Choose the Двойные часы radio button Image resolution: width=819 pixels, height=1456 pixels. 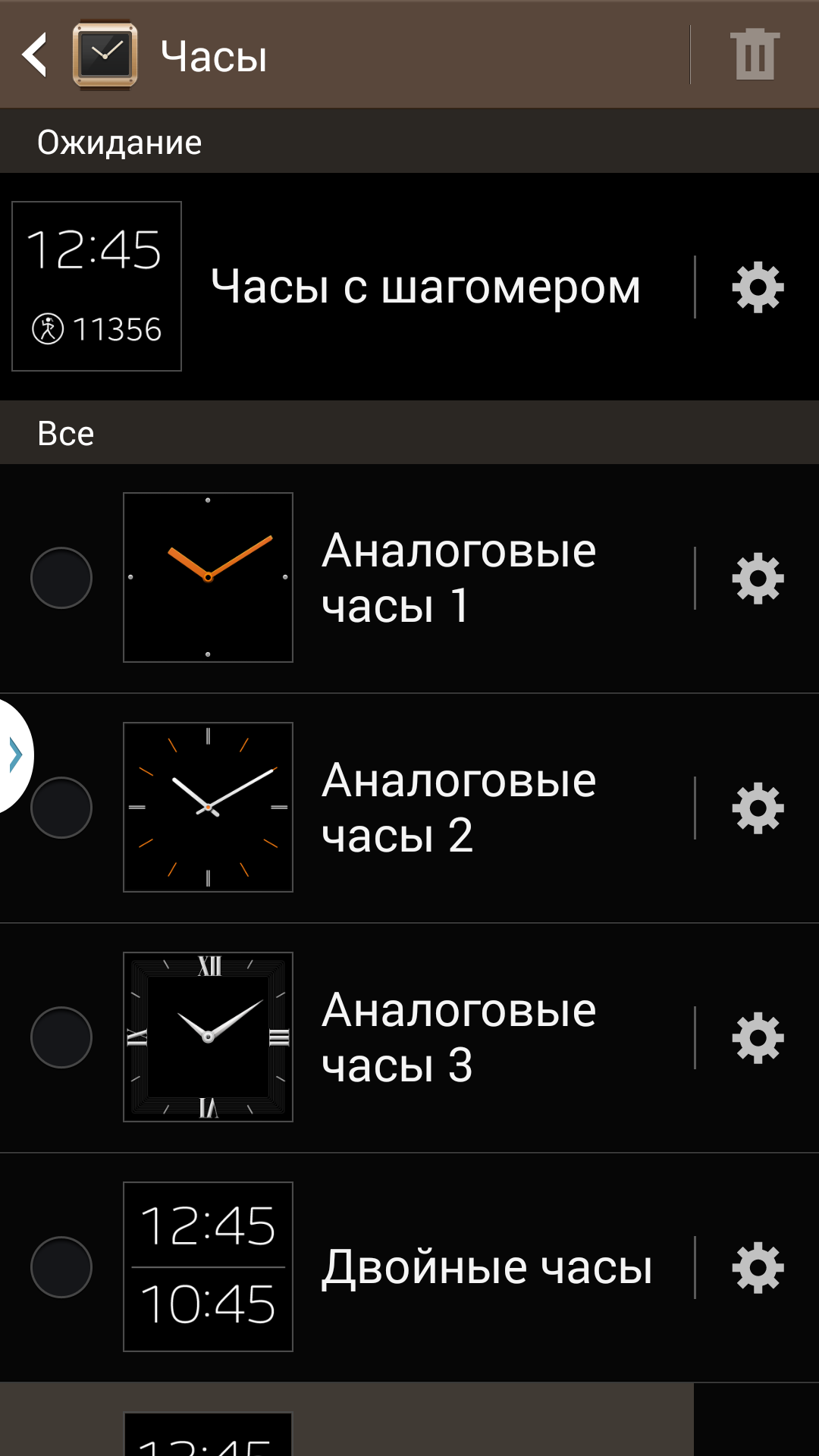coord(61,1267)
